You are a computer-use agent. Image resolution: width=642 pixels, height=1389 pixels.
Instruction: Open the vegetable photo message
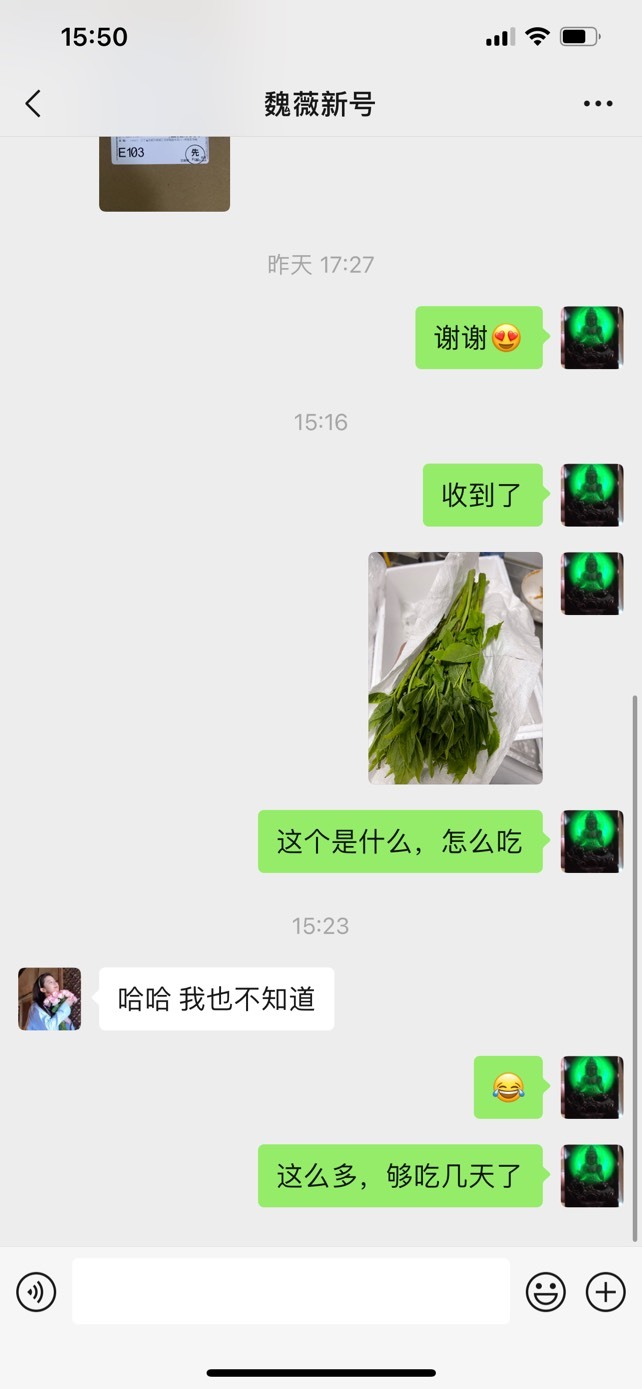point(455,668)
